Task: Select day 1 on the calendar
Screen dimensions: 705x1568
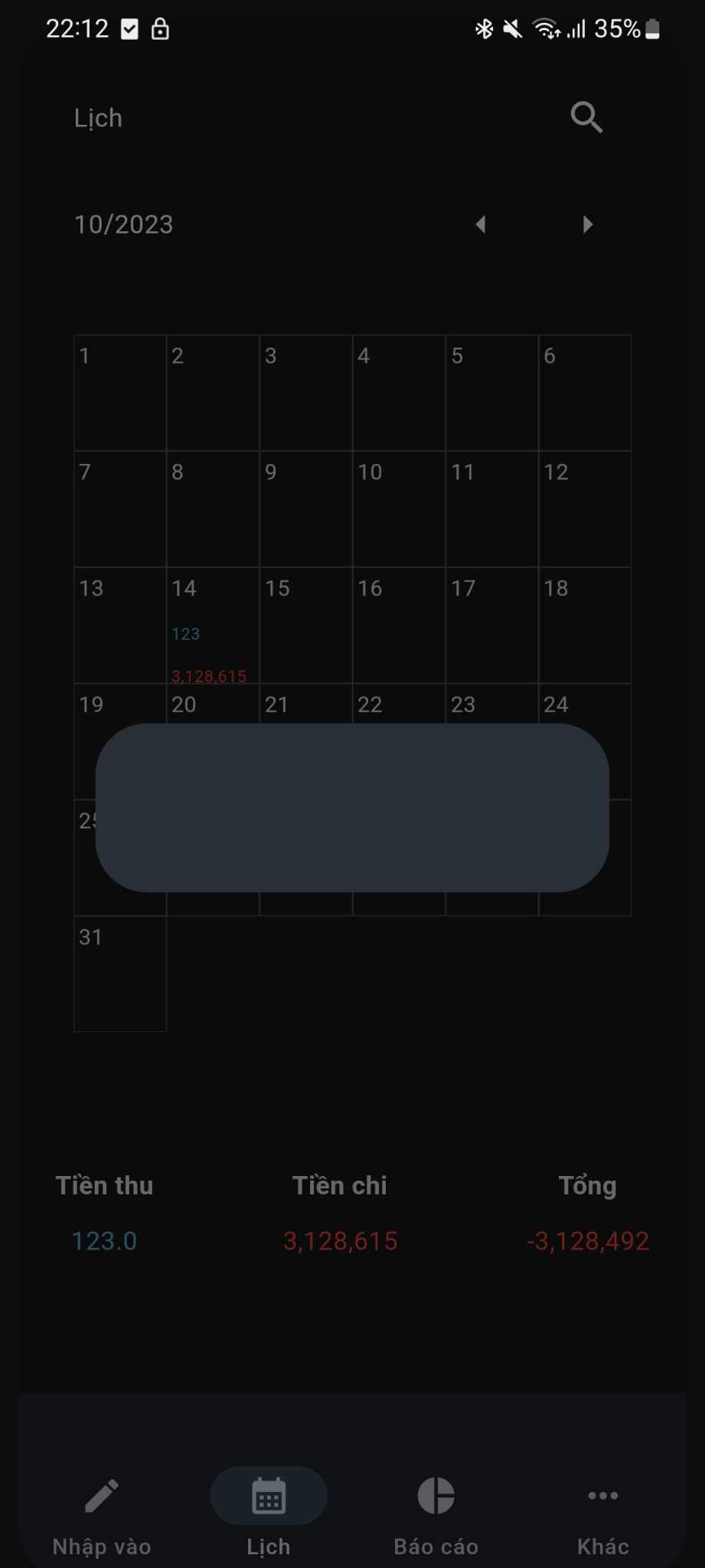Action: 120,393
